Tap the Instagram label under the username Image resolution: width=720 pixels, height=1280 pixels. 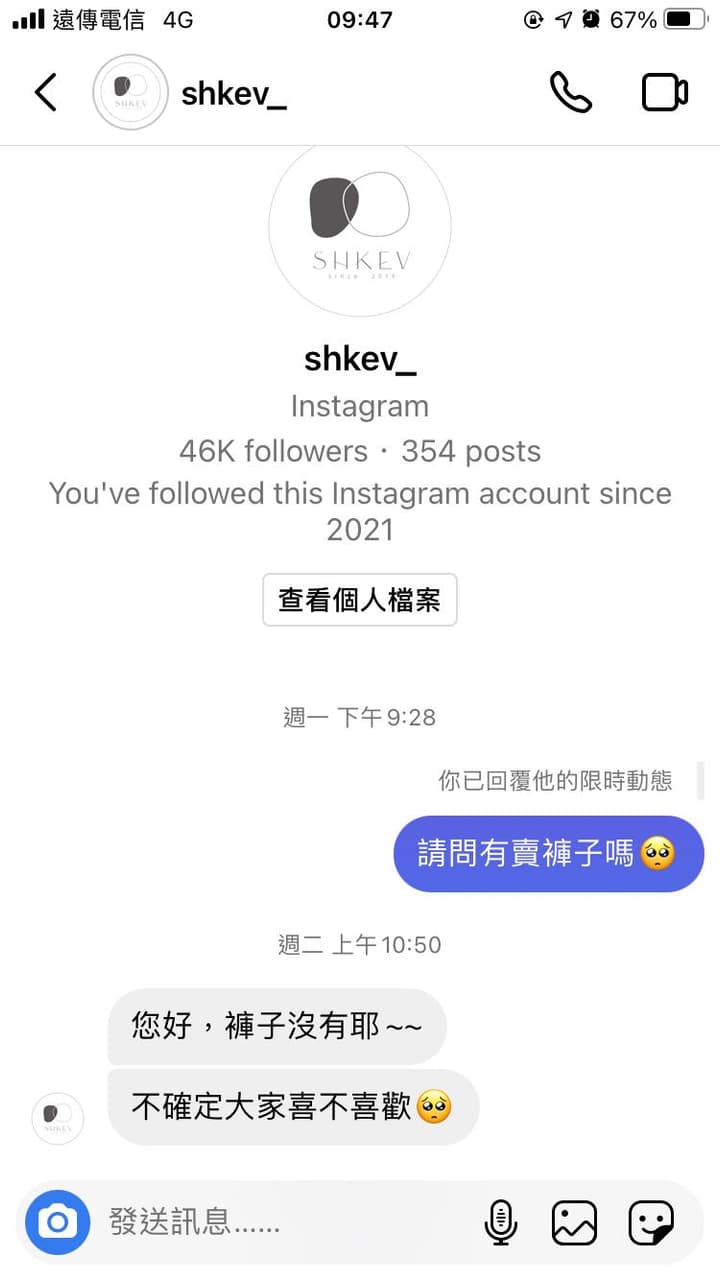(x=359, y=406)
